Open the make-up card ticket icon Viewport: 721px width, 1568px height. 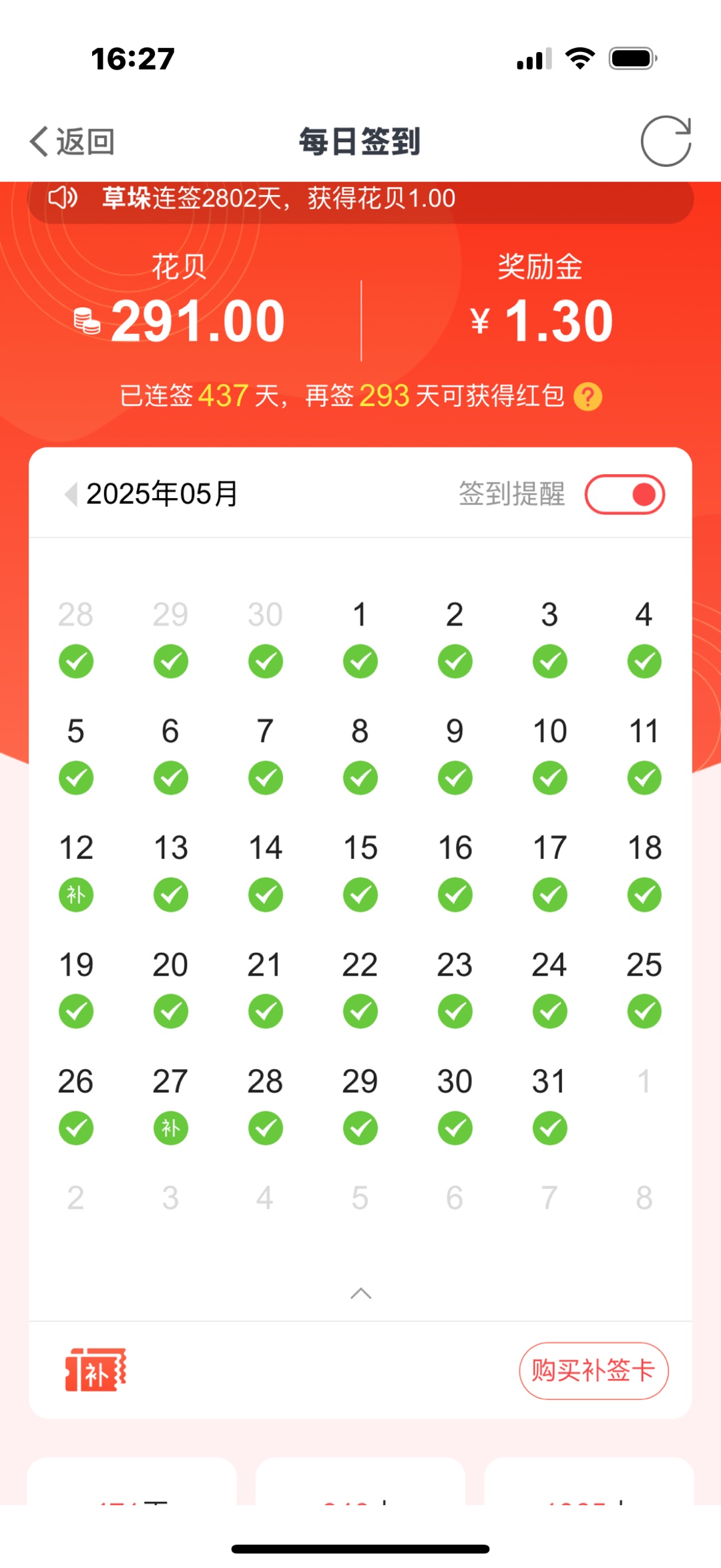coord(95,1370)
